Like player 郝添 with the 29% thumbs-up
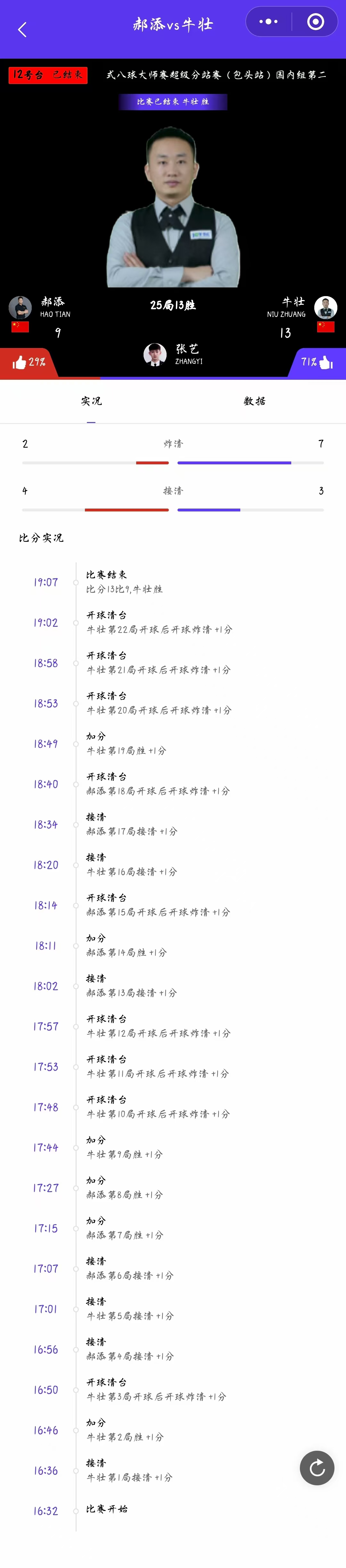The width and height of the screenshot is (346, 1568). point(28,362)
